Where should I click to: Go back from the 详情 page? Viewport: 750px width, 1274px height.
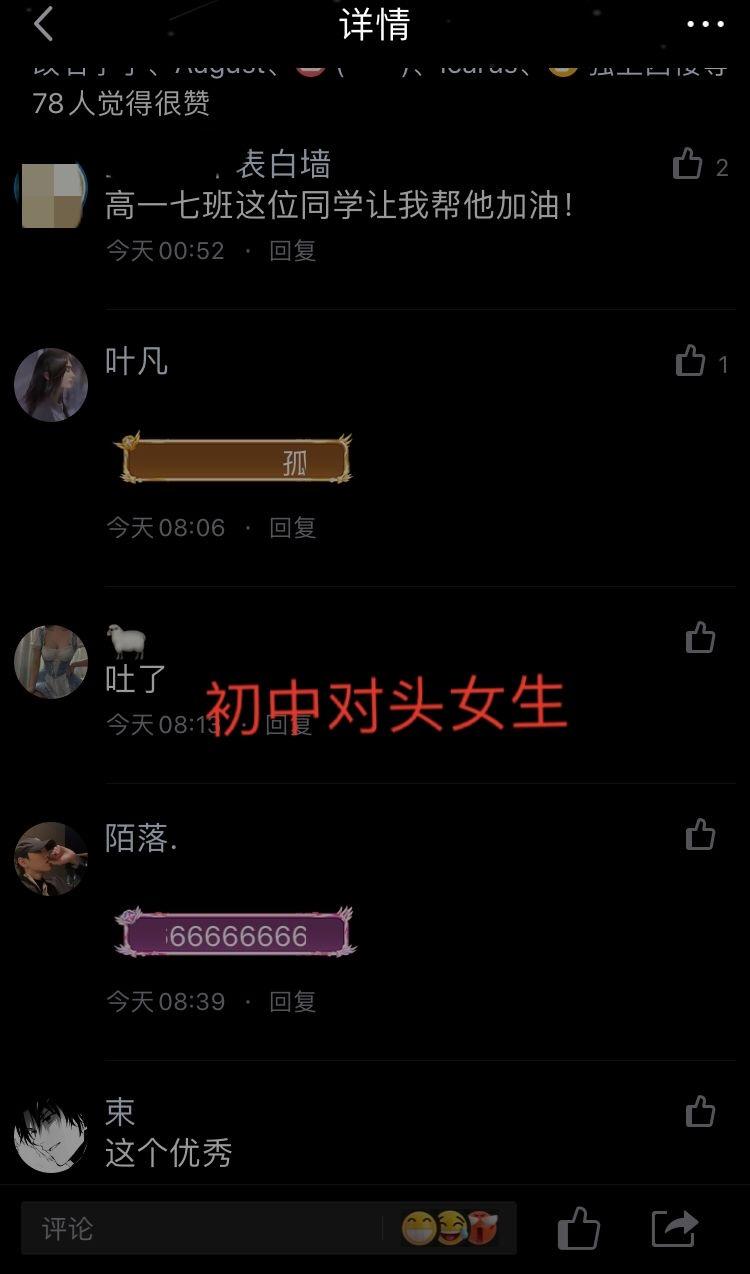click(43, 24)
